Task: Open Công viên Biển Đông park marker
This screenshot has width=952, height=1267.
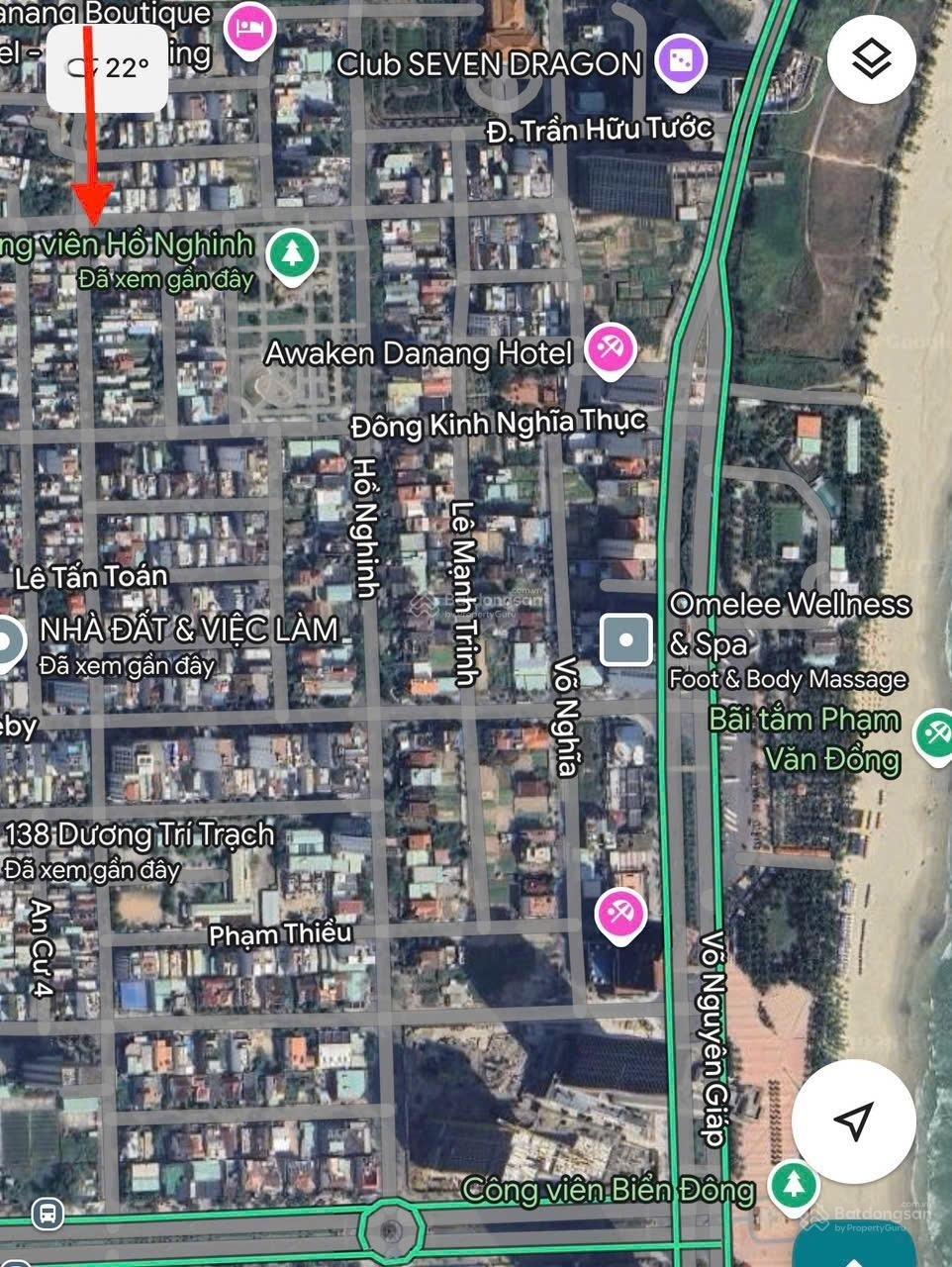Action: point(793,1184)
